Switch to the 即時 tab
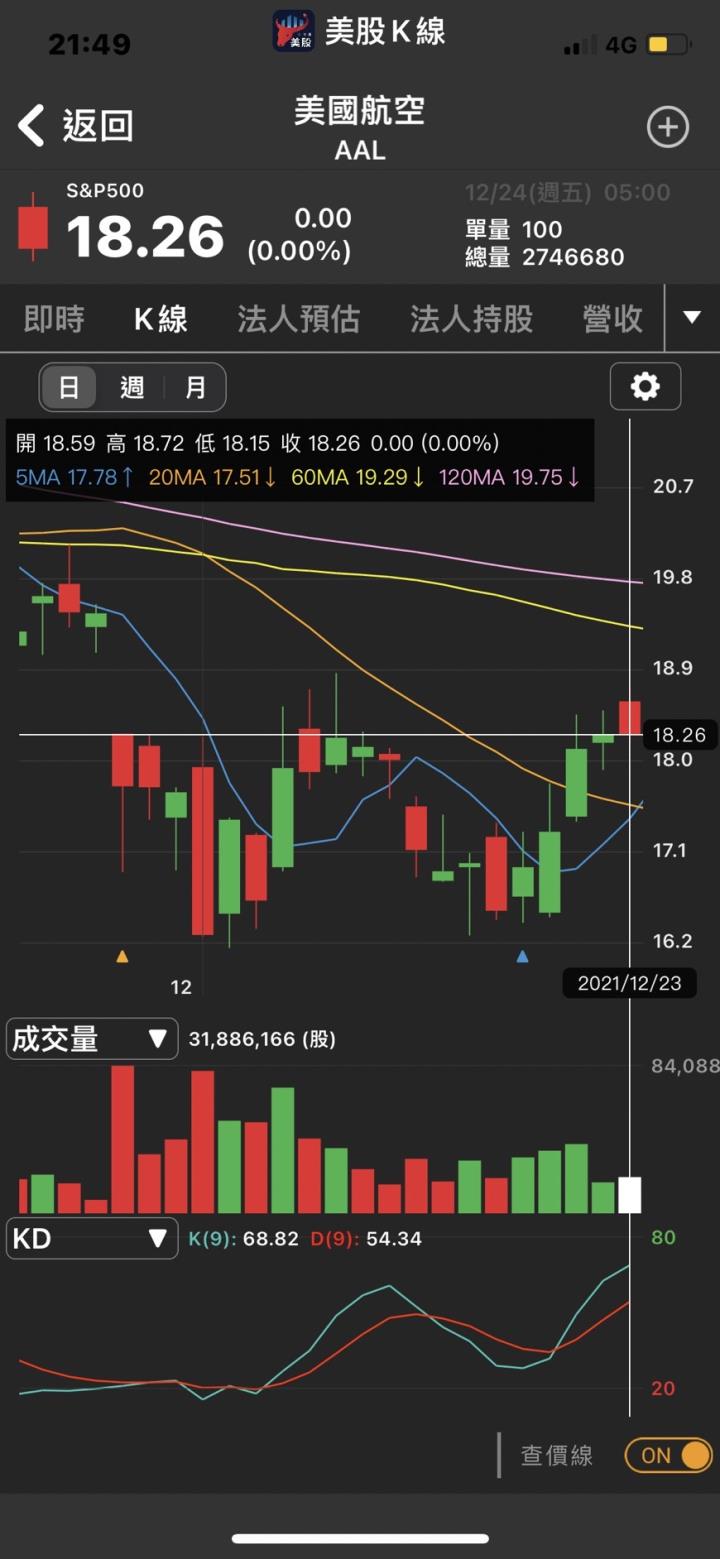Image resolution: width=720 pixels, height=1559 pixels. coord(54,319)
